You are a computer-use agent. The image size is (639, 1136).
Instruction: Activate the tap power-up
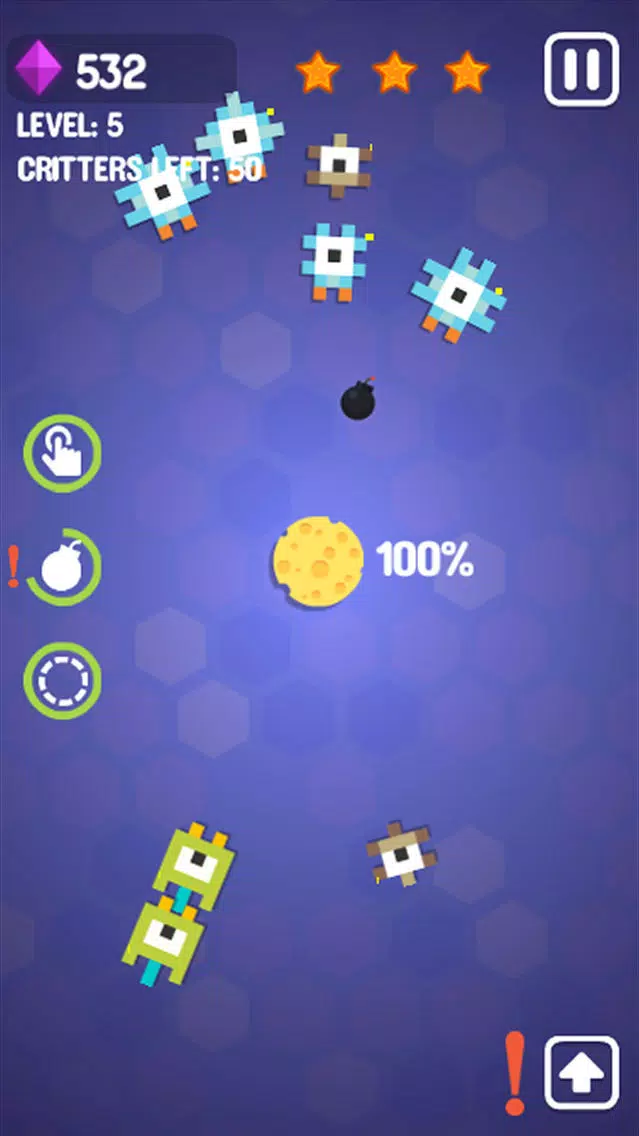pyautogui.click(x=62, y=454)
